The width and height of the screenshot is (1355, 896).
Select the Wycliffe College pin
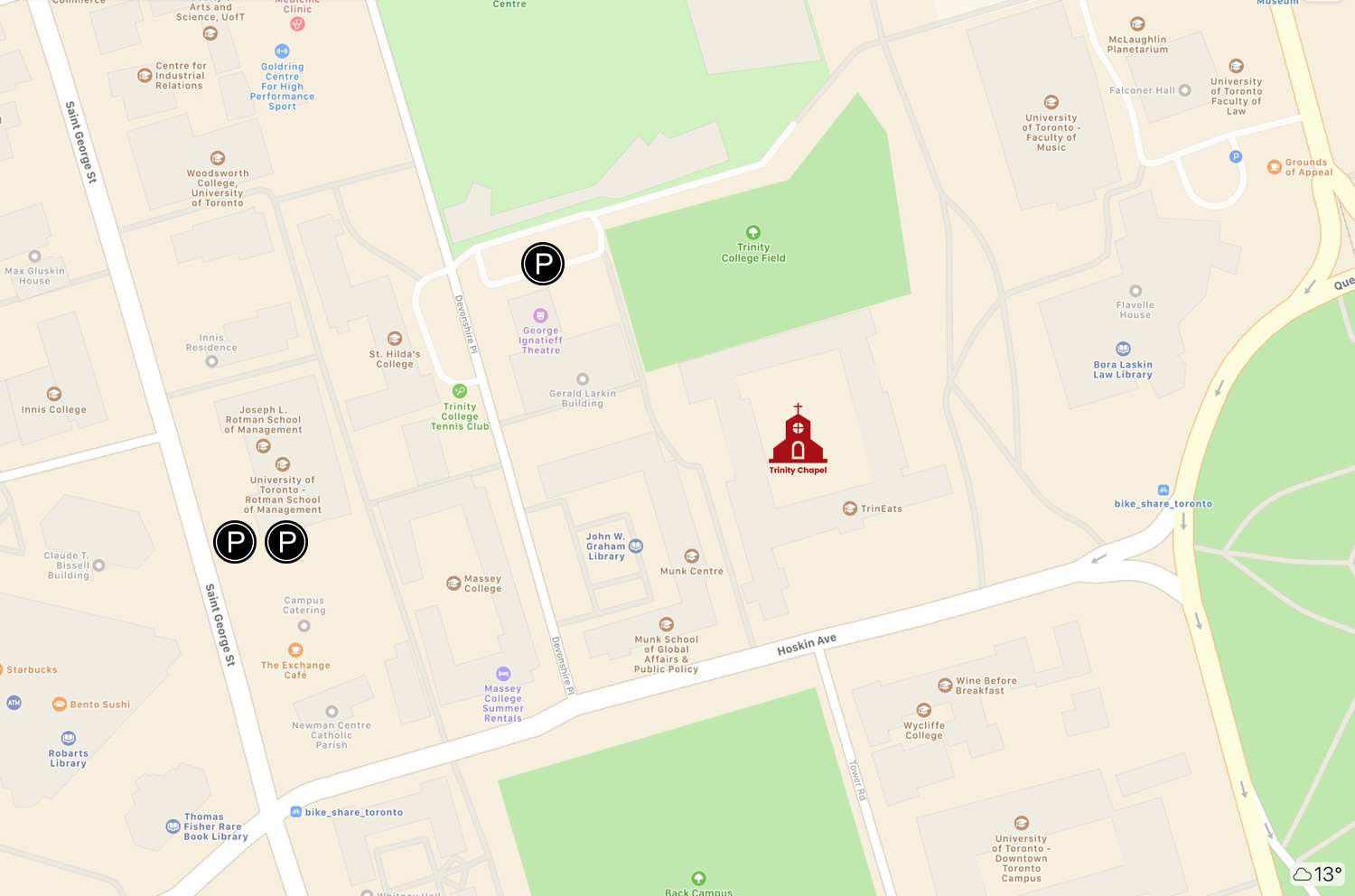point(923,710)
